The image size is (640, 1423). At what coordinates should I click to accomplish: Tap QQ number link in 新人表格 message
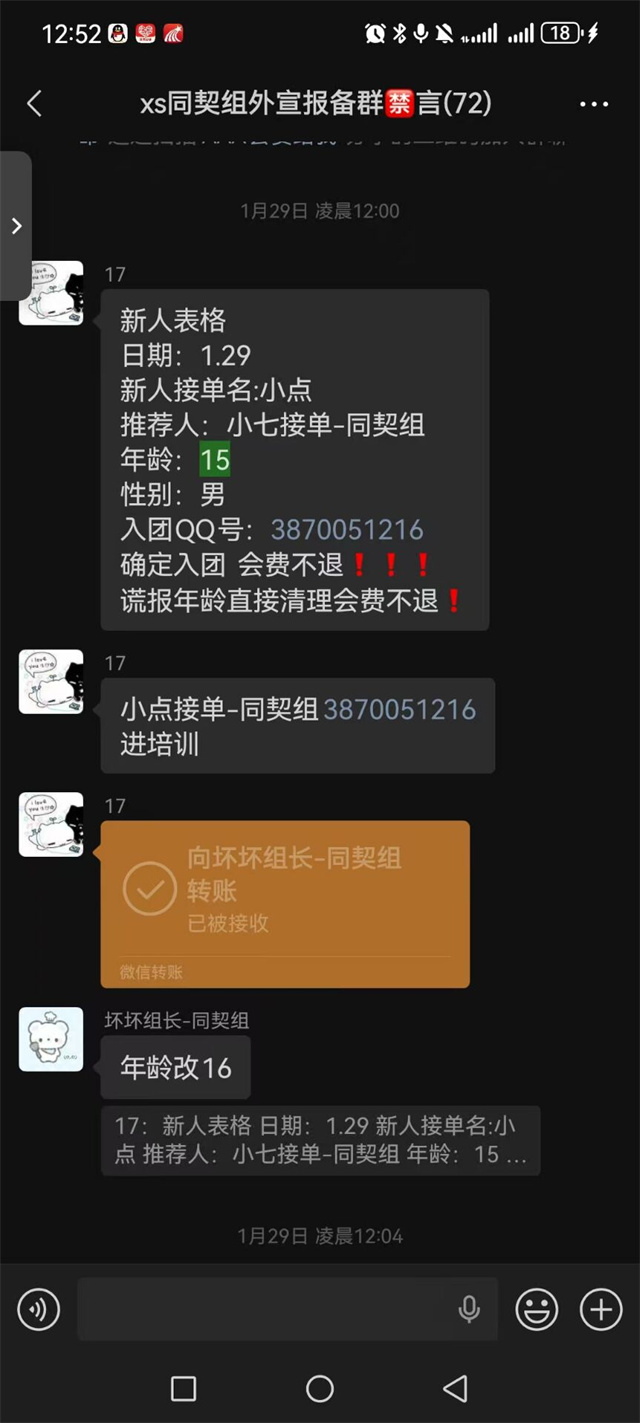click(x=347, y=530)
